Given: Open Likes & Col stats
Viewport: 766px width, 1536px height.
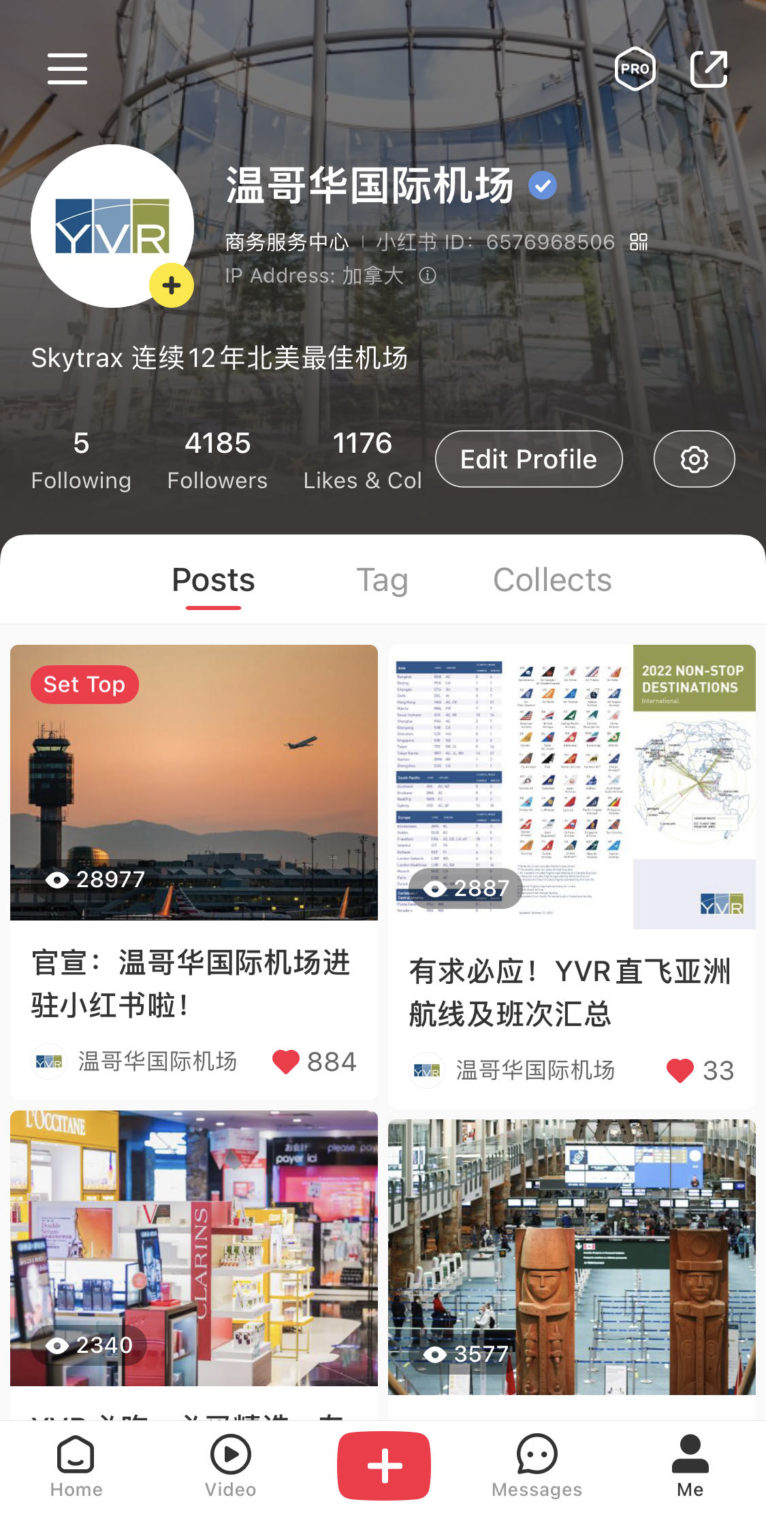Looking at the screenshot, I should [x=362, y=460].
